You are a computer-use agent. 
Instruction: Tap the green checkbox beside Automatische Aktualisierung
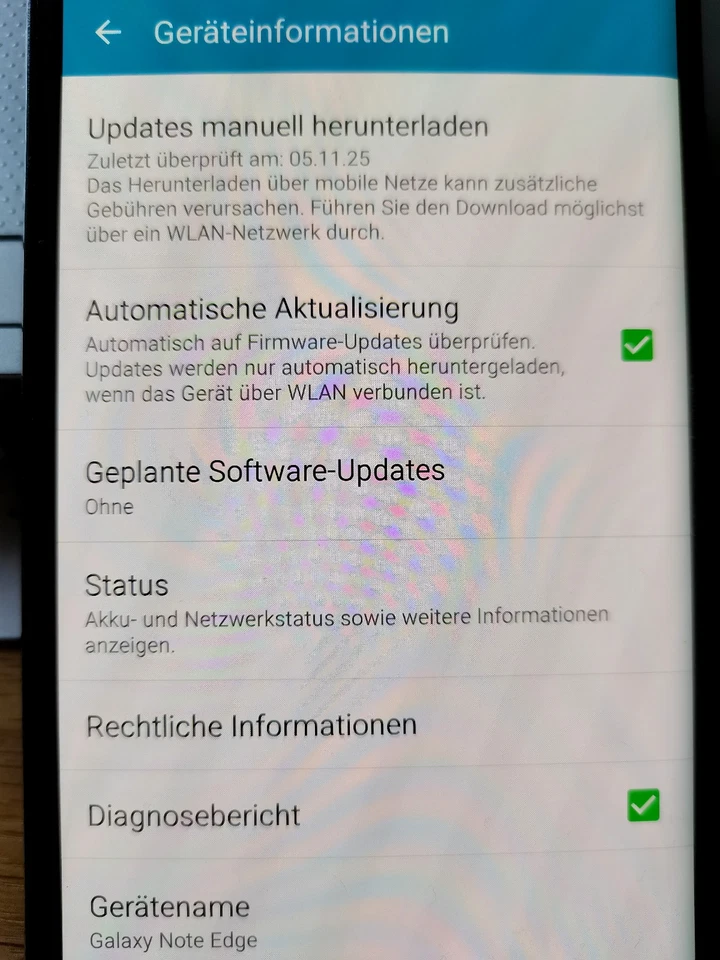(x=636, y=346)
